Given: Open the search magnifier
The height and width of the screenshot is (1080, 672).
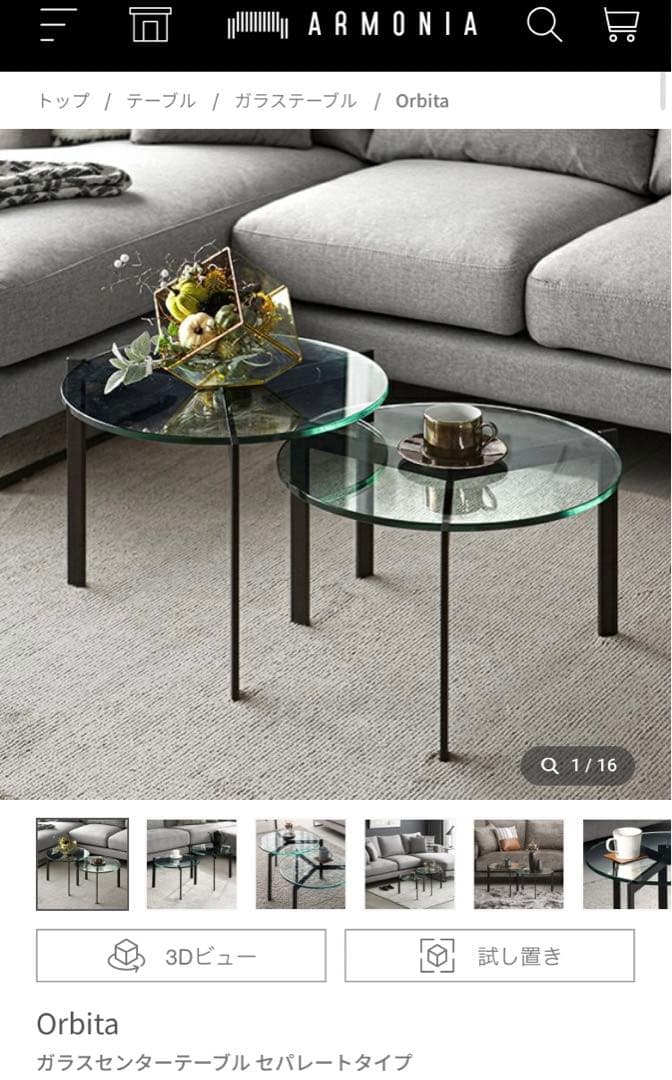Looking at the screenshot, I should tap(543, 25).
